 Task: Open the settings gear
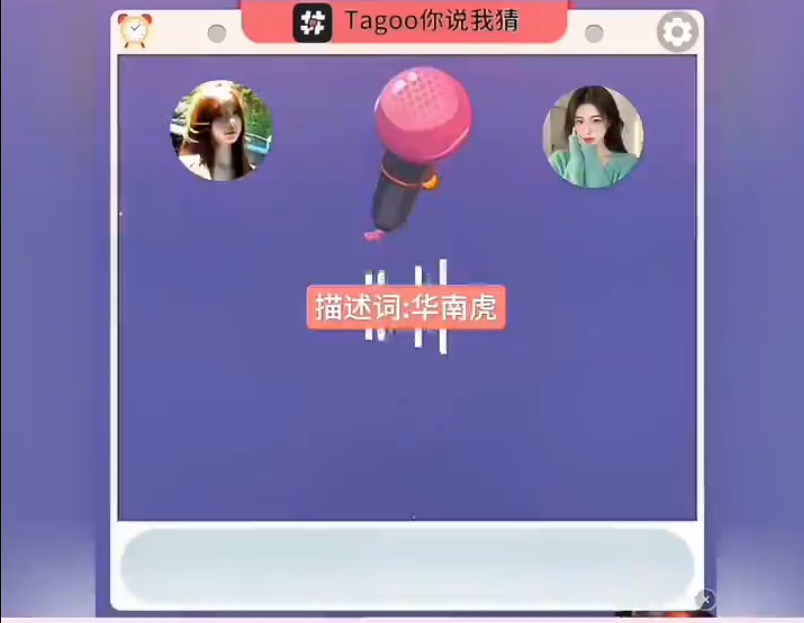tap(677, 33)
